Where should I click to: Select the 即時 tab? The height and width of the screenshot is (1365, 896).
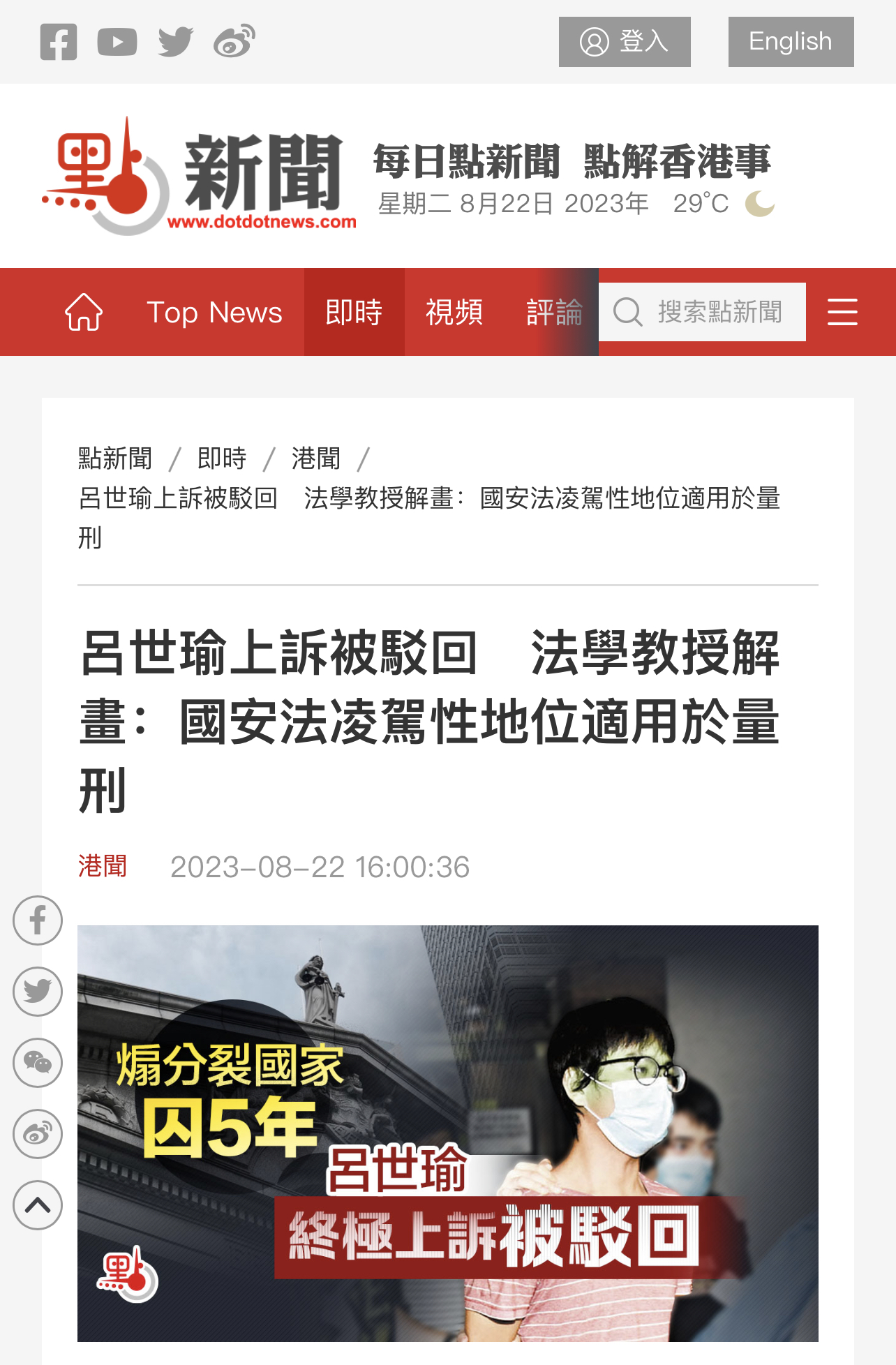point(354,312)
